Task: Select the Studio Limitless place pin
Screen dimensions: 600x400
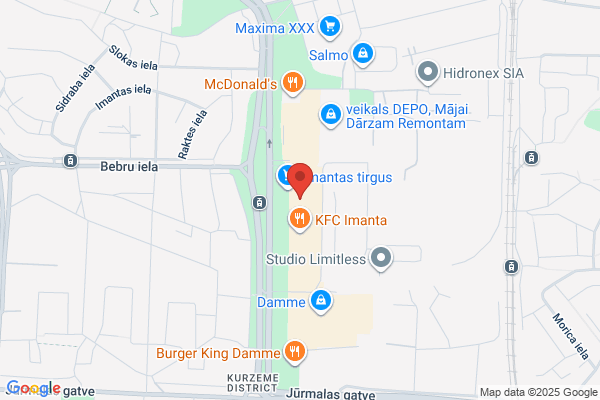Action: click(381, 258)
